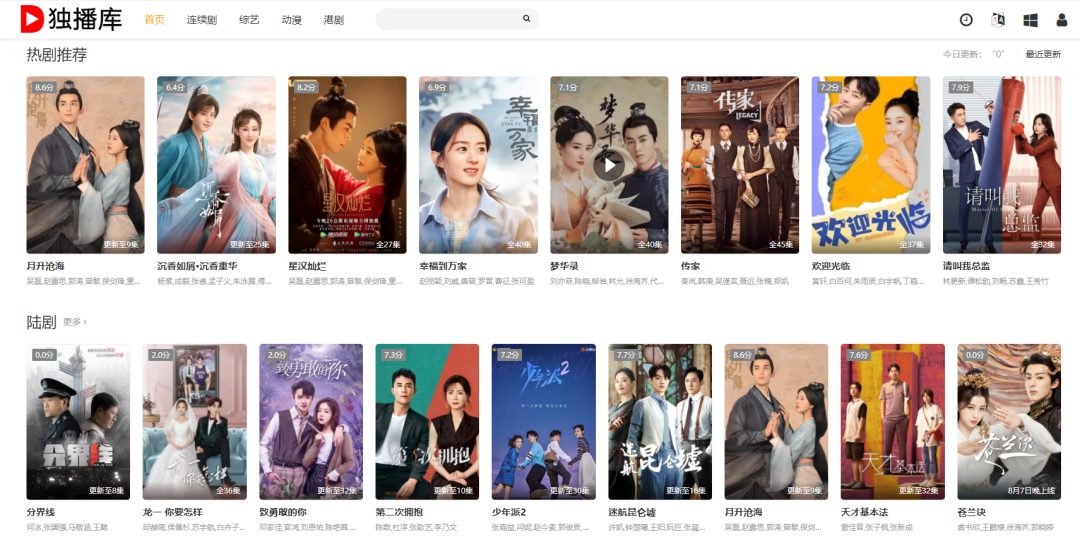Open the 星汉灿烂 drama card
This screenshot has height=542, width=1080.
347,165
